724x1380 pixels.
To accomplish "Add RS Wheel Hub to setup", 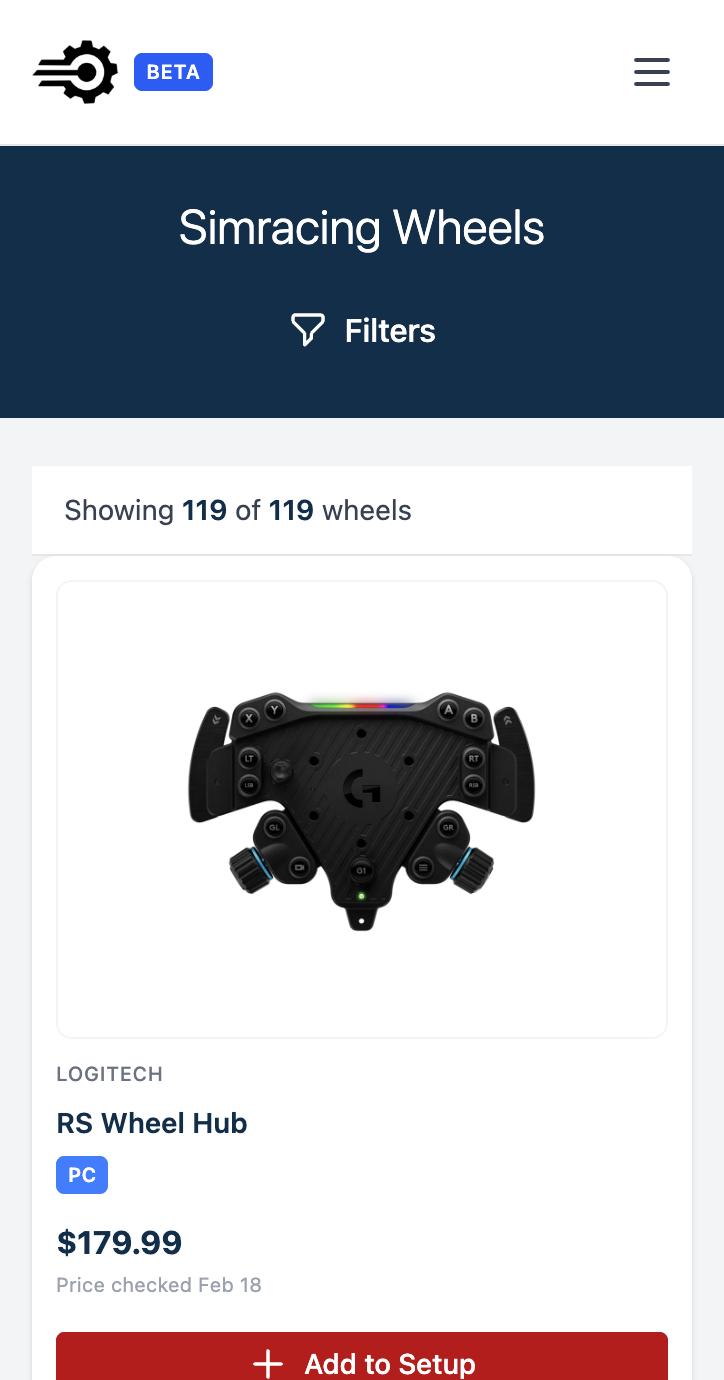I will (x=362, y=1360).
